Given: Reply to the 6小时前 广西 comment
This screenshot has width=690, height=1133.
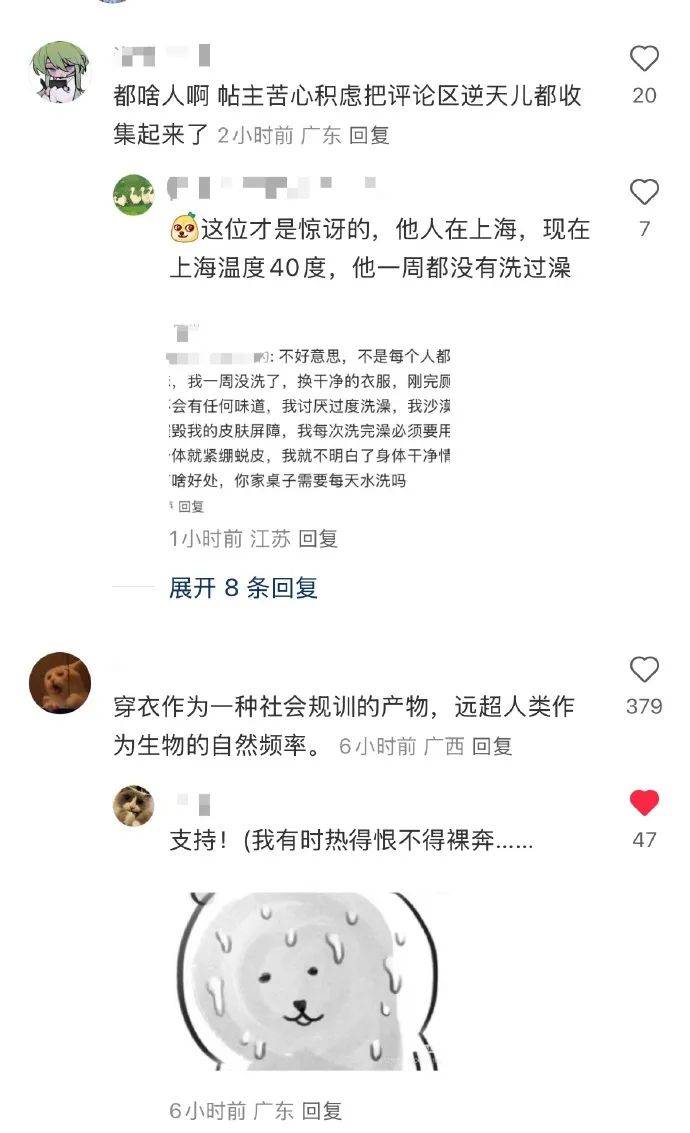Looking at the screenshot, I should click(492, 746).
